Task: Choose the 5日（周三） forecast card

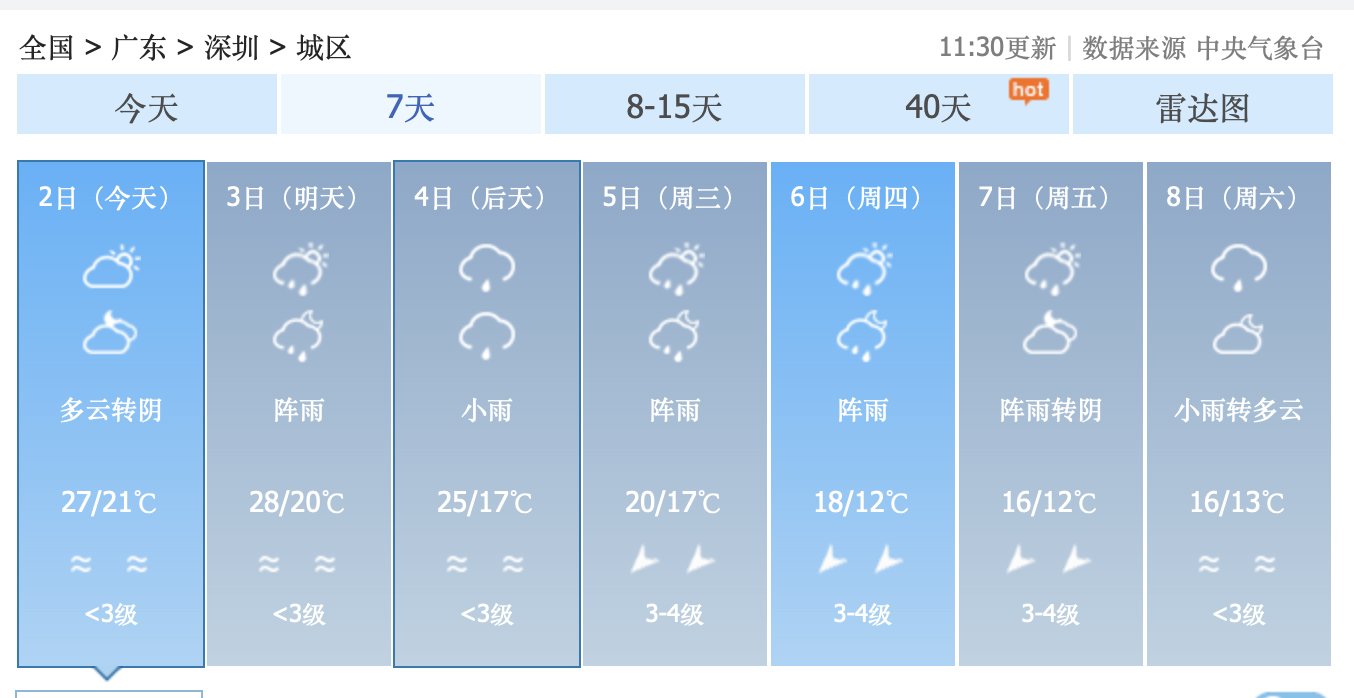Action: point(675,412)
